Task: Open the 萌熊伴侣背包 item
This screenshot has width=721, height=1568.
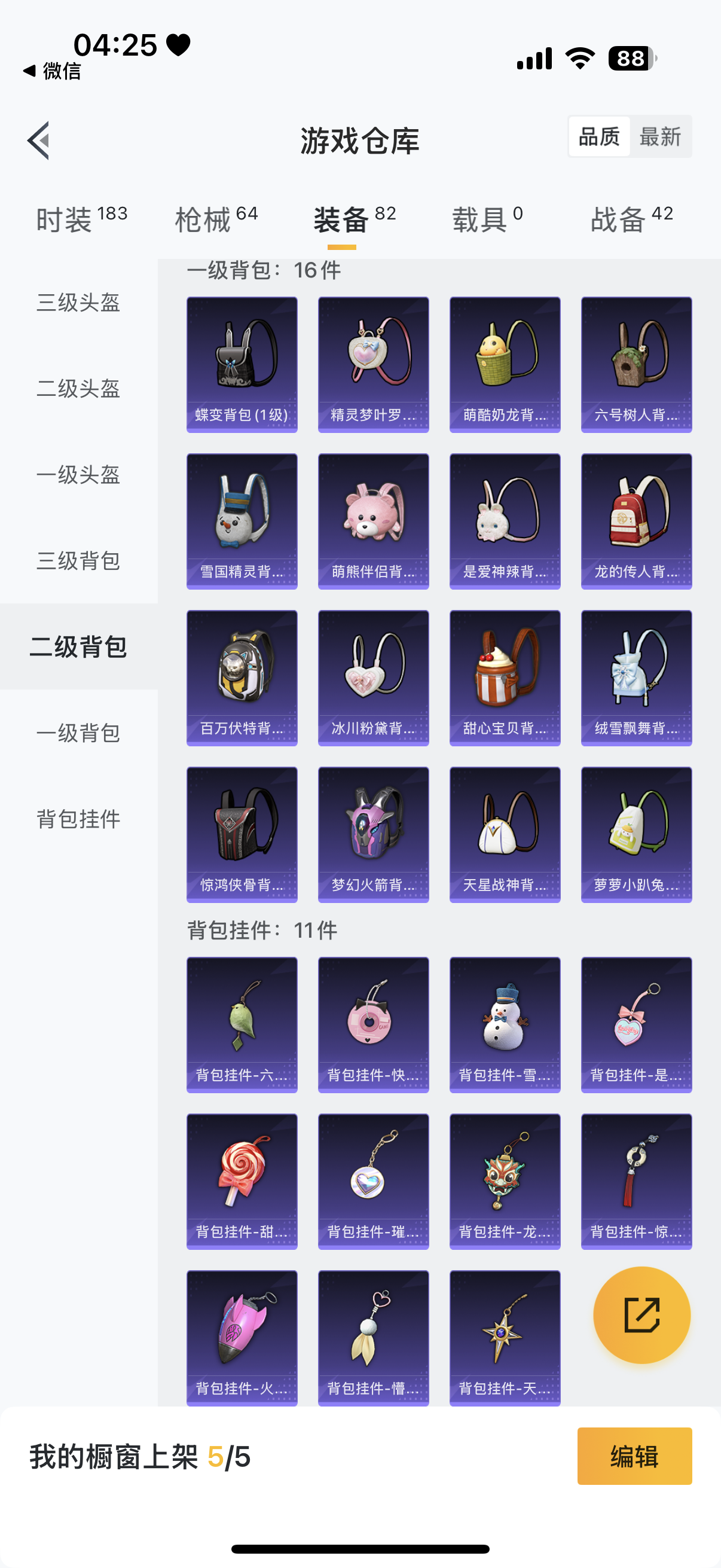Action: coord(373,521)
